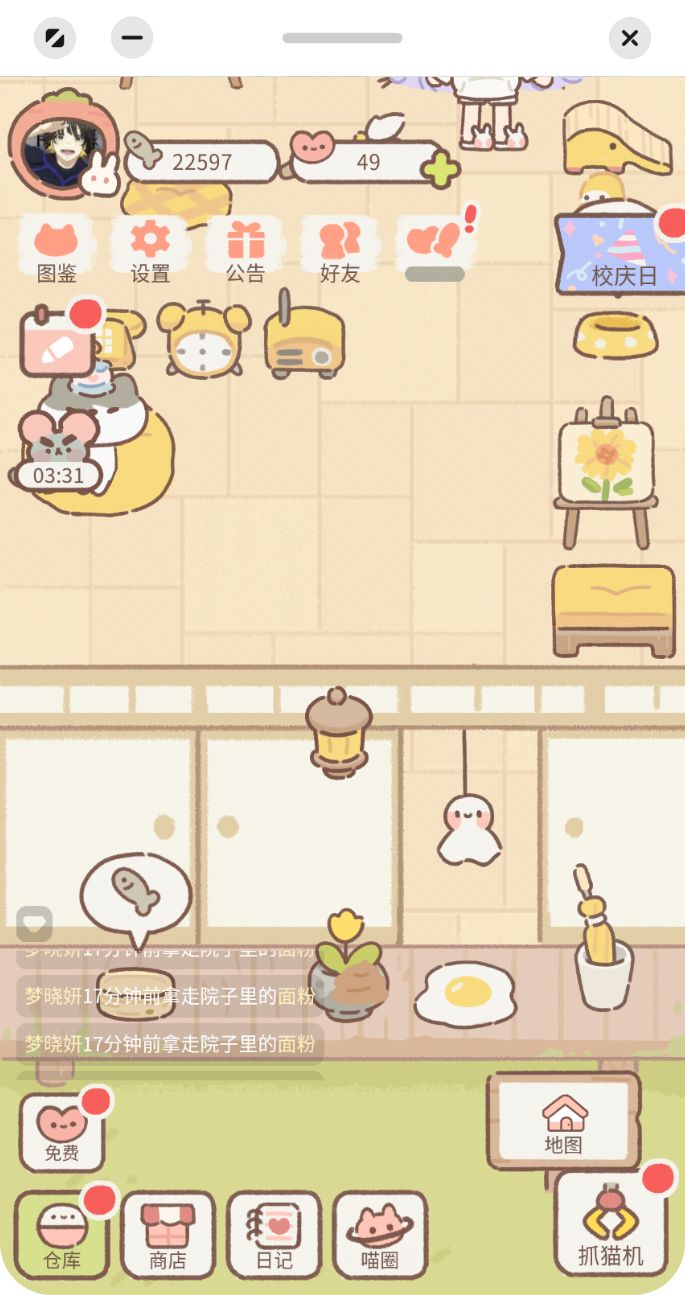The image size is (685, 1295).
Task: Claim the 免费 free hearts
Action: [62, 1132]
